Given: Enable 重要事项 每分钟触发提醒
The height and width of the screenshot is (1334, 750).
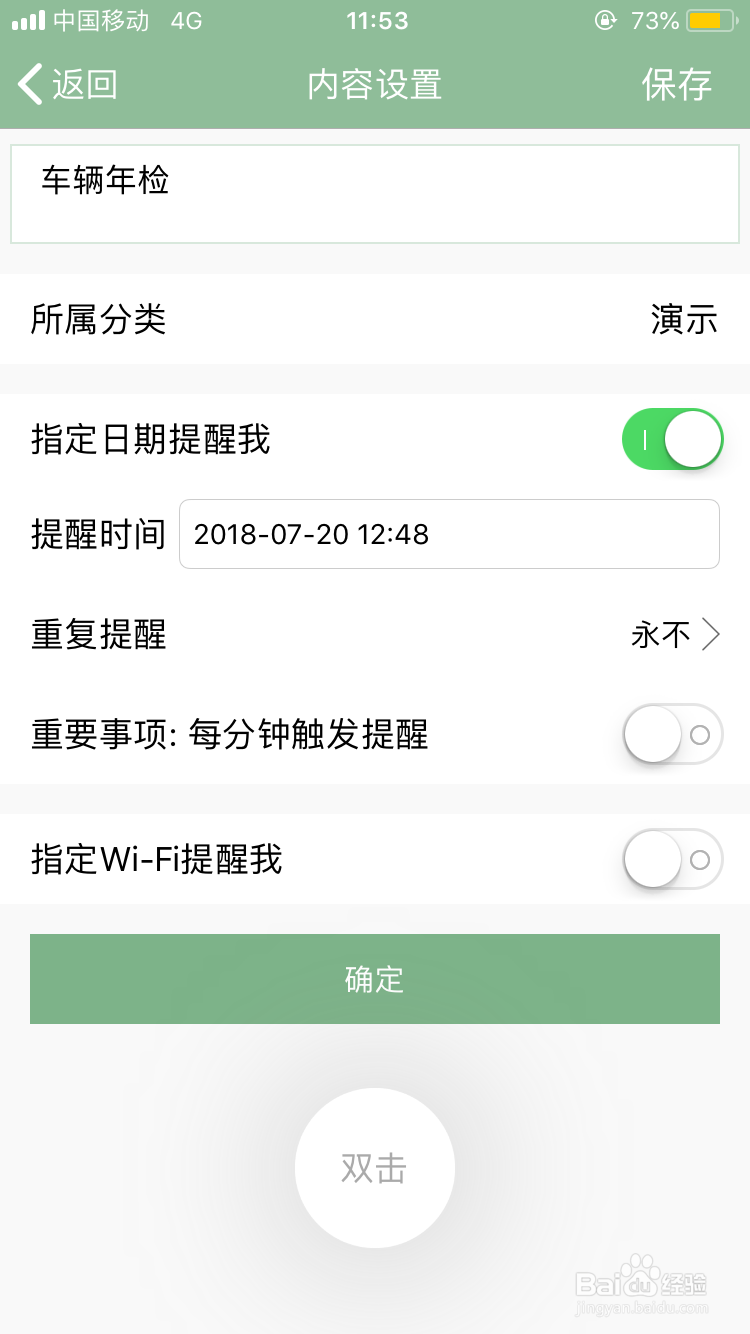Looking at the screenshot, I should [x=672, y=735].
